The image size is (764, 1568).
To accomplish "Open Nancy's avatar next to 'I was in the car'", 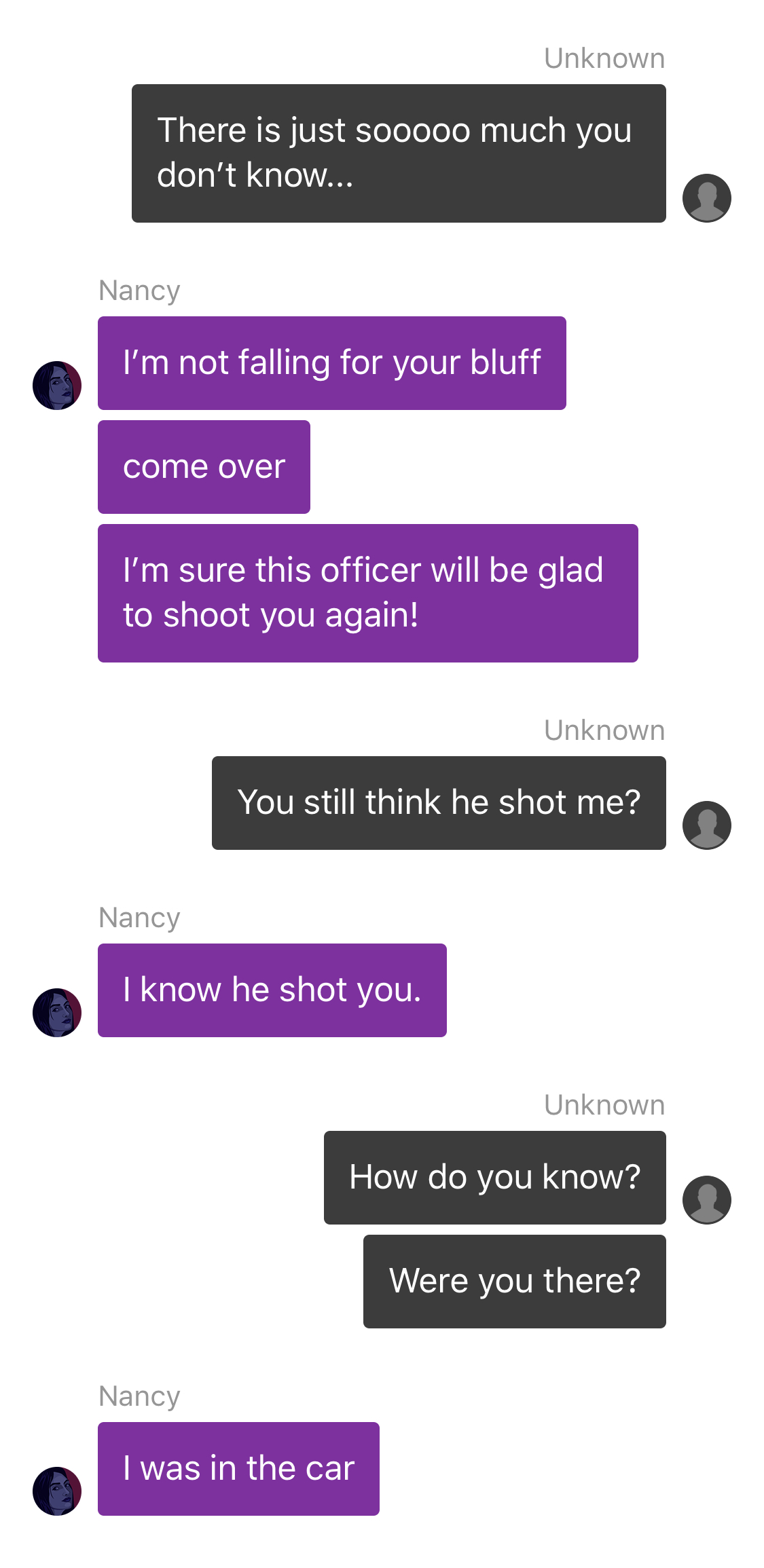I will click(x=57, y=1491).
